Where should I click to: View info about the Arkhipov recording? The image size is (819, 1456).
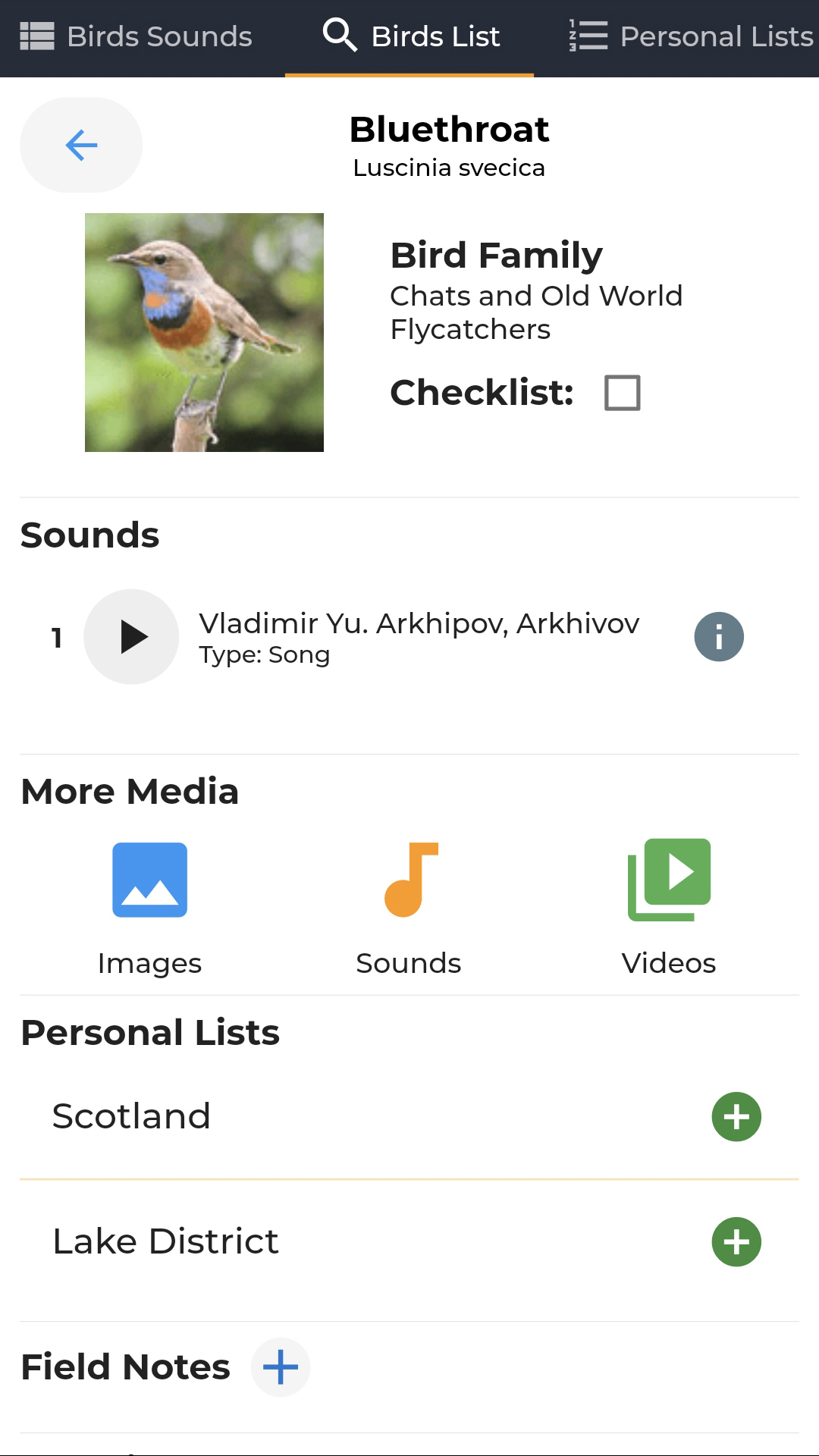point(719,637)
